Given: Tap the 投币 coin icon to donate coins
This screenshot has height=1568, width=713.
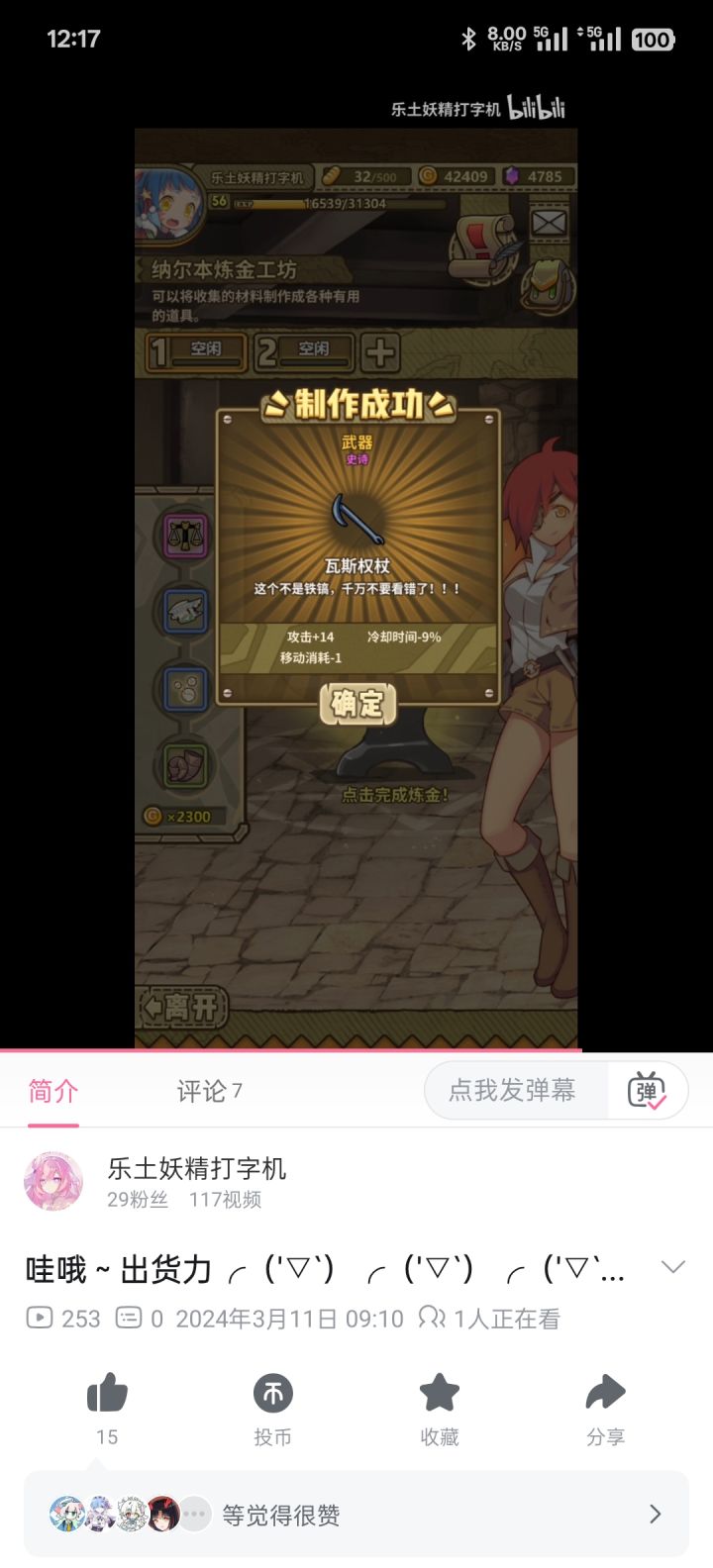Looking at the screenshot, I should pyautogui.click(x=274, y=1393).
